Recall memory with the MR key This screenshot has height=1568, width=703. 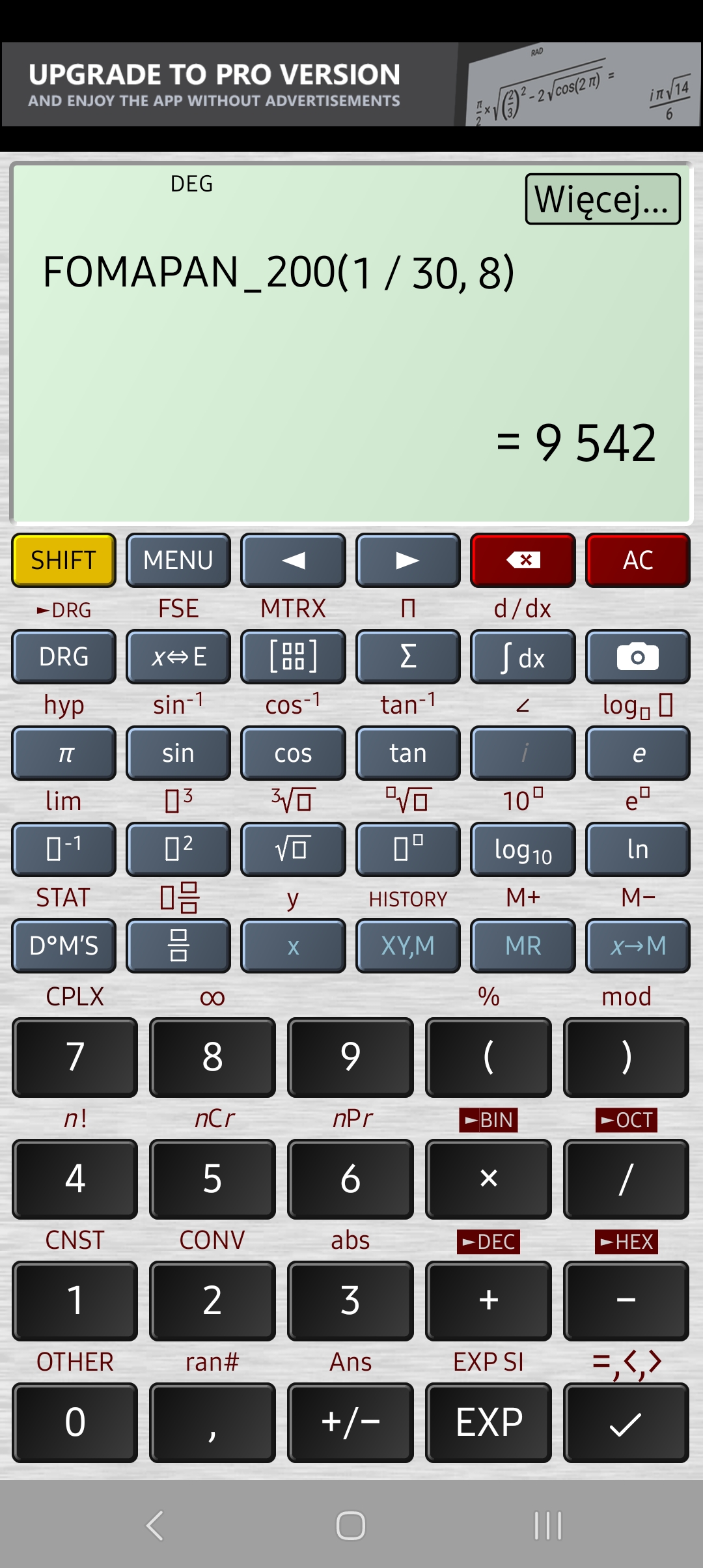523,946
